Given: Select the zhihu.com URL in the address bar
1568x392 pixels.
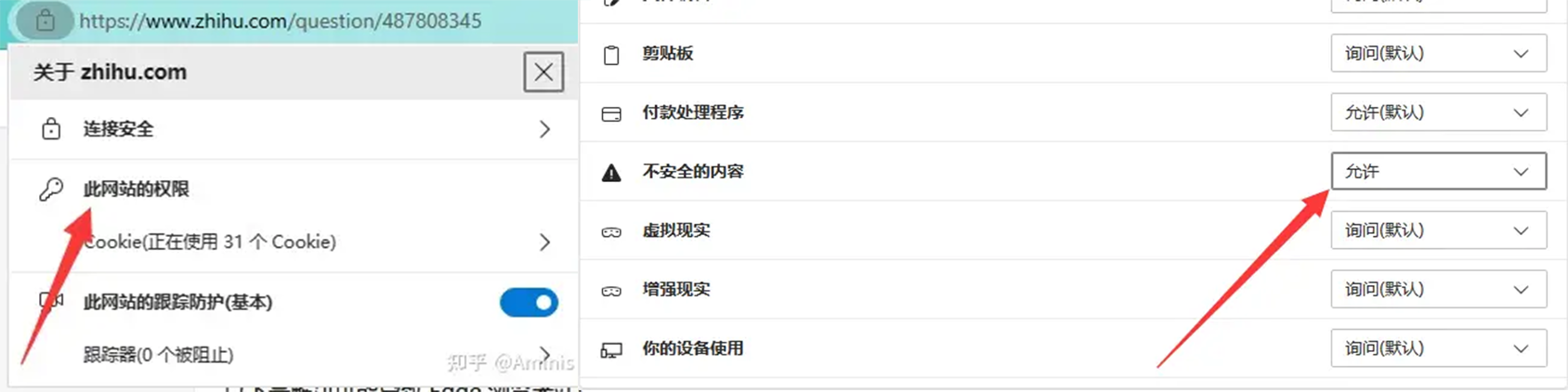Looking at the screenshot, I should [x=281, y=20].
